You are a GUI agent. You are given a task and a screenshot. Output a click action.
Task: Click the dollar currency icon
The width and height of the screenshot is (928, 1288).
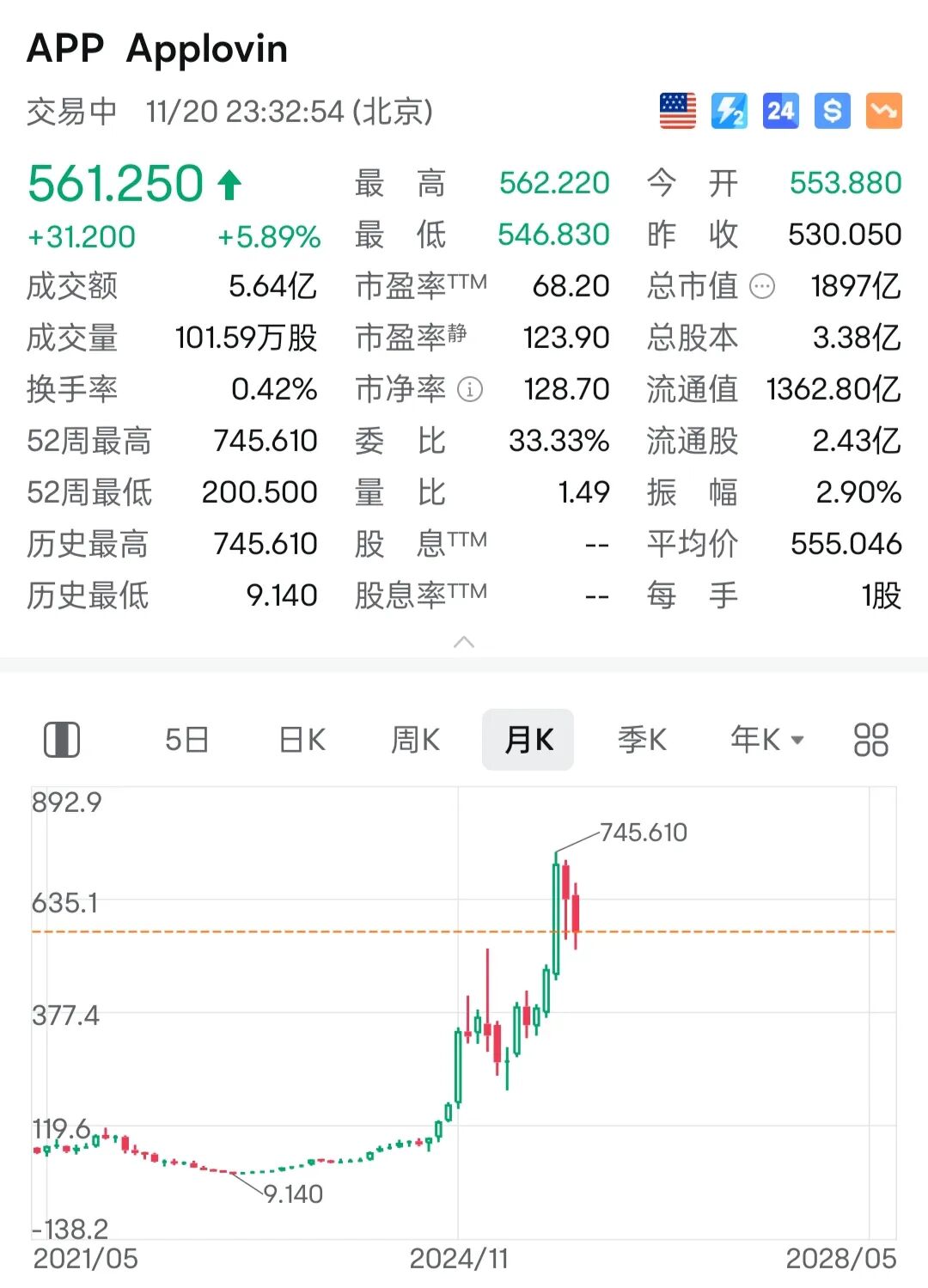pos(832,110)
